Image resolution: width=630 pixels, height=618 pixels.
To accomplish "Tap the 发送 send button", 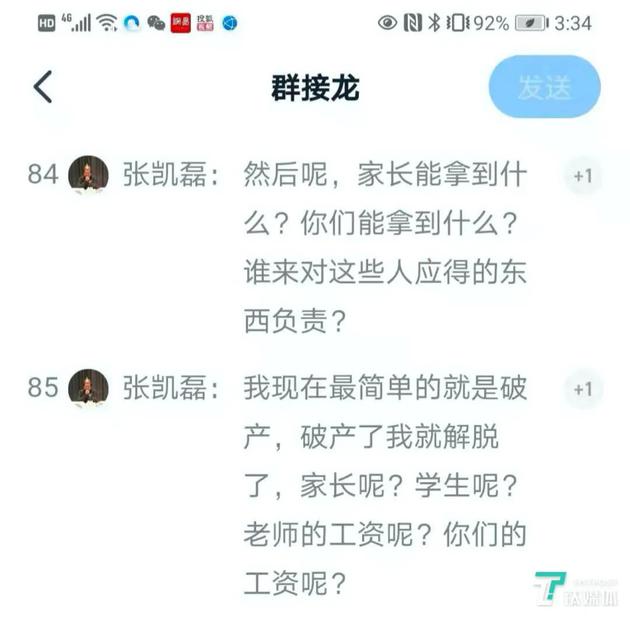I will pos(544,87).
